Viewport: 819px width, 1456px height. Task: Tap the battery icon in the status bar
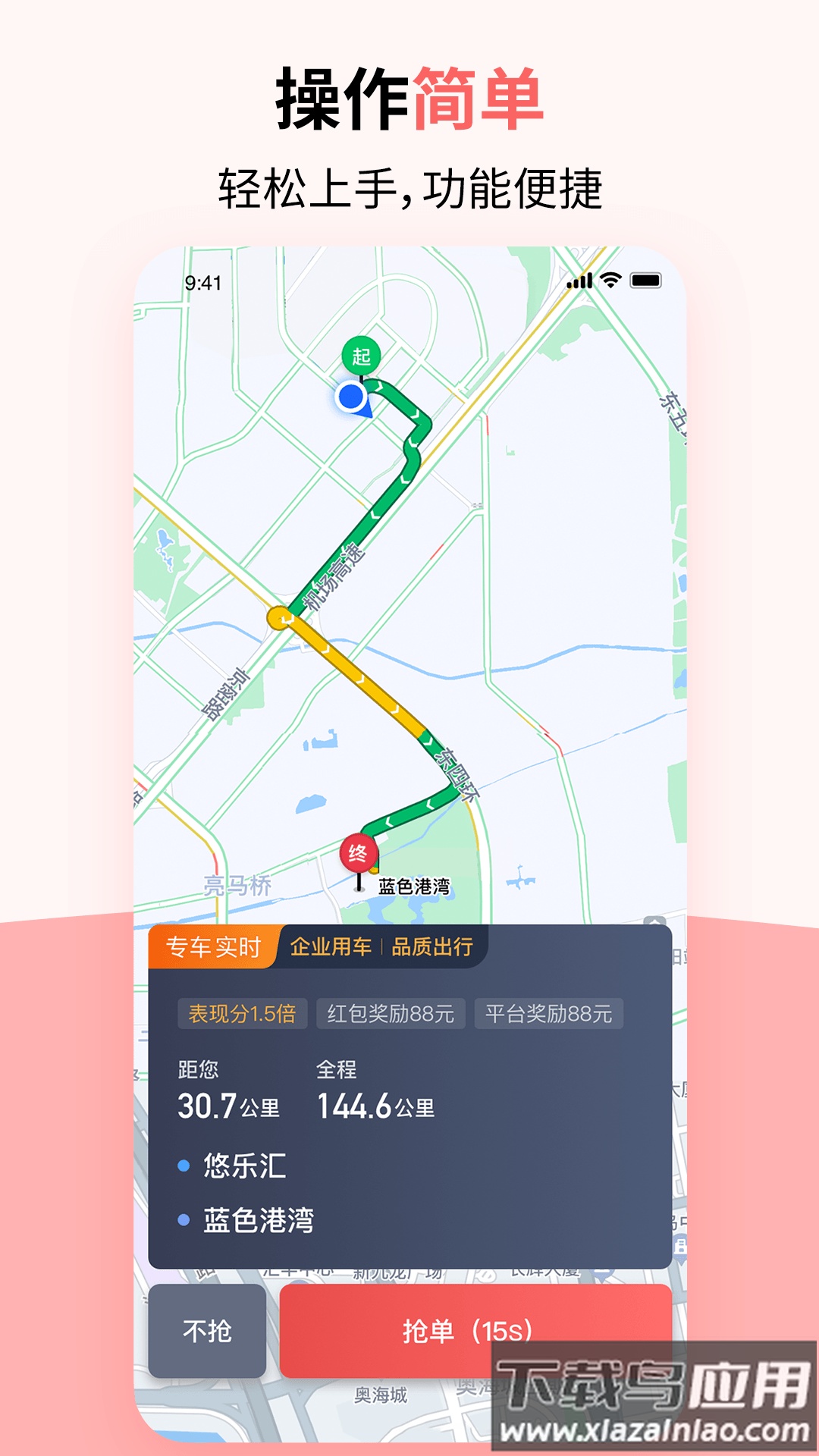pos(645,281)
